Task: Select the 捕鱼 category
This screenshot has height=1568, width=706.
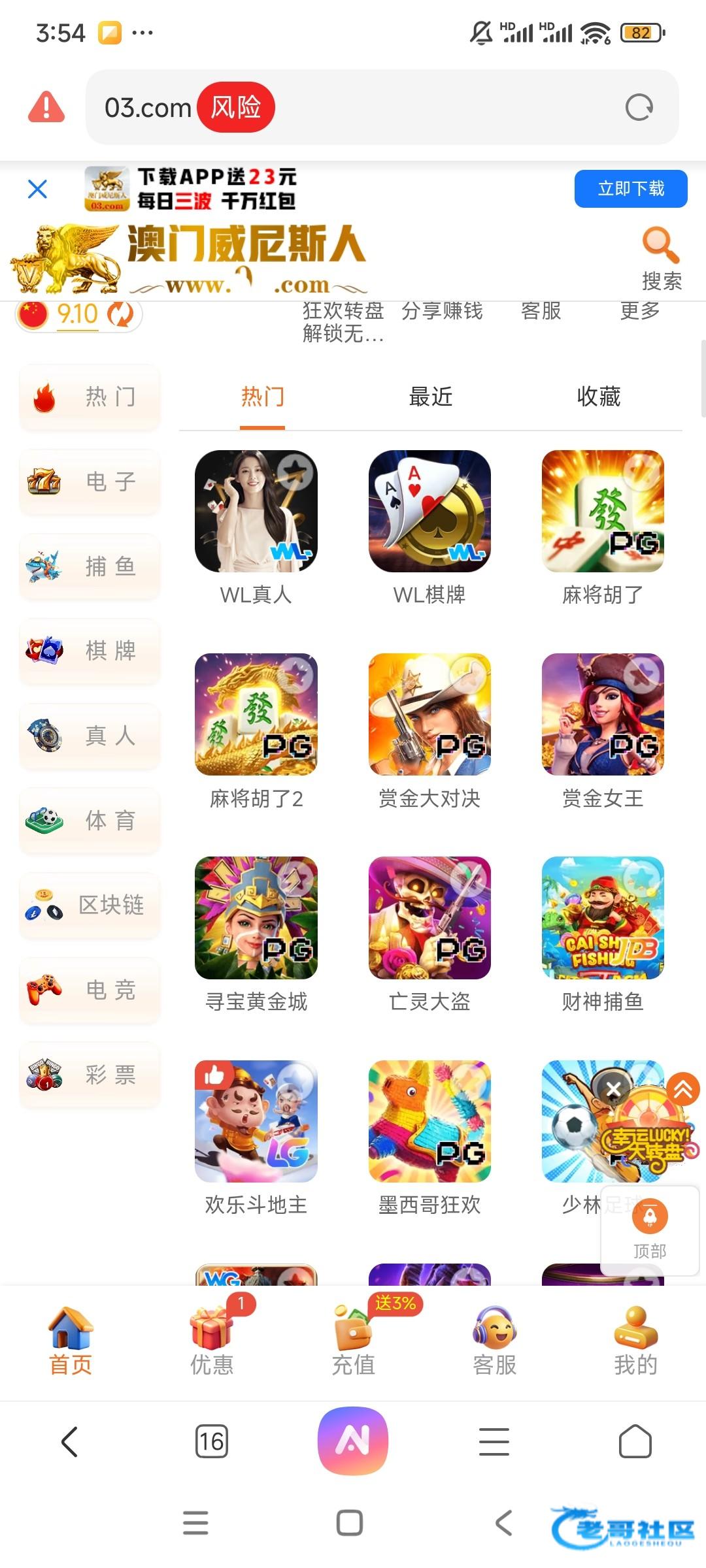Action: [90, 566]
